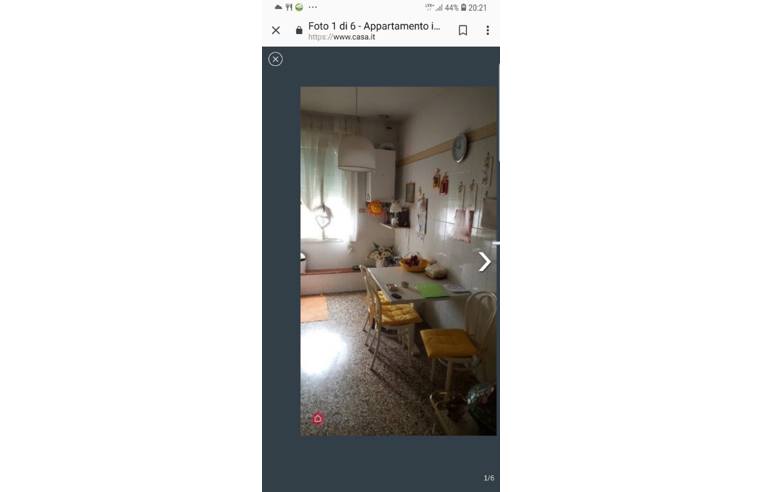Screen dimensions: 764x492
Task: Open the browser overflow menu
Action: [487, 30]
